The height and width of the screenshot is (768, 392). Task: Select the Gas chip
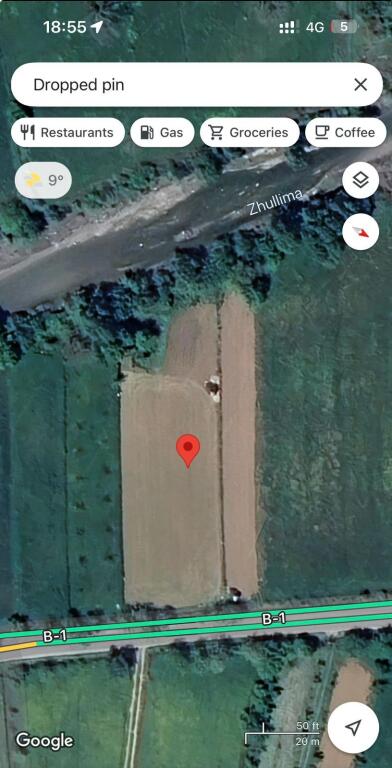tap(162, 132)
